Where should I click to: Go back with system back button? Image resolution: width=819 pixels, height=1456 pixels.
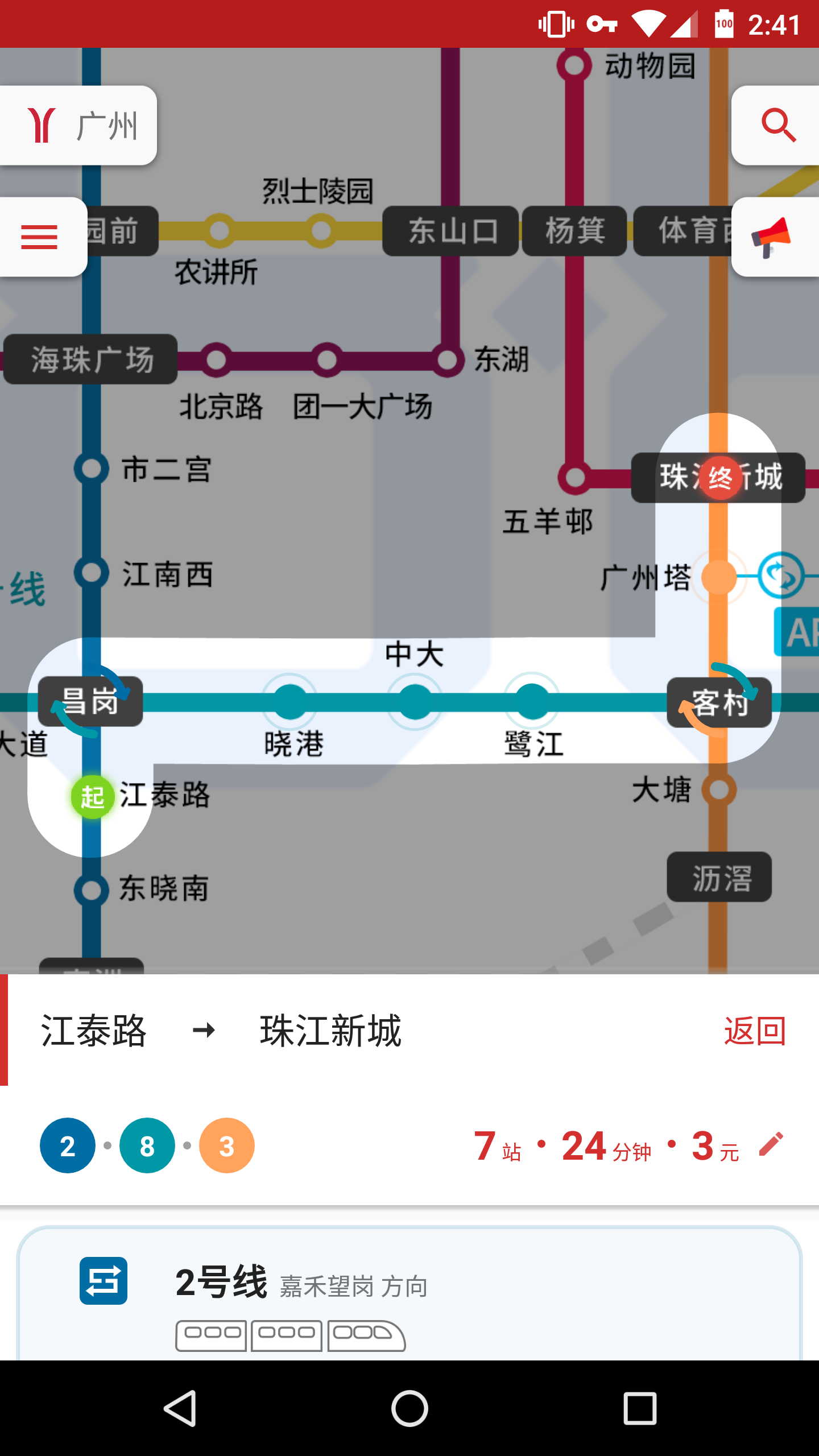[180, 1408]
